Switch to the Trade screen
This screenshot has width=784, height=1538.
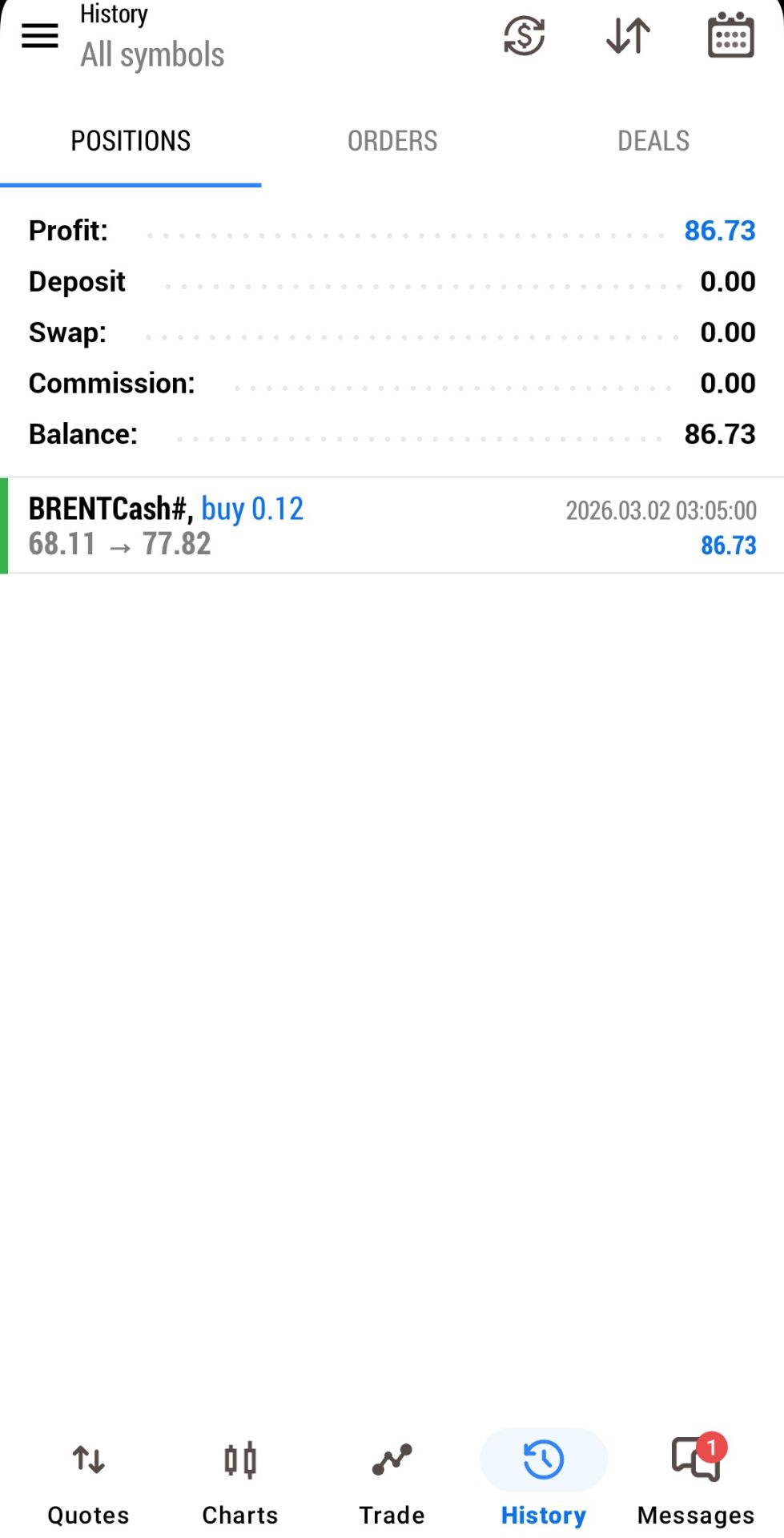392,1480
